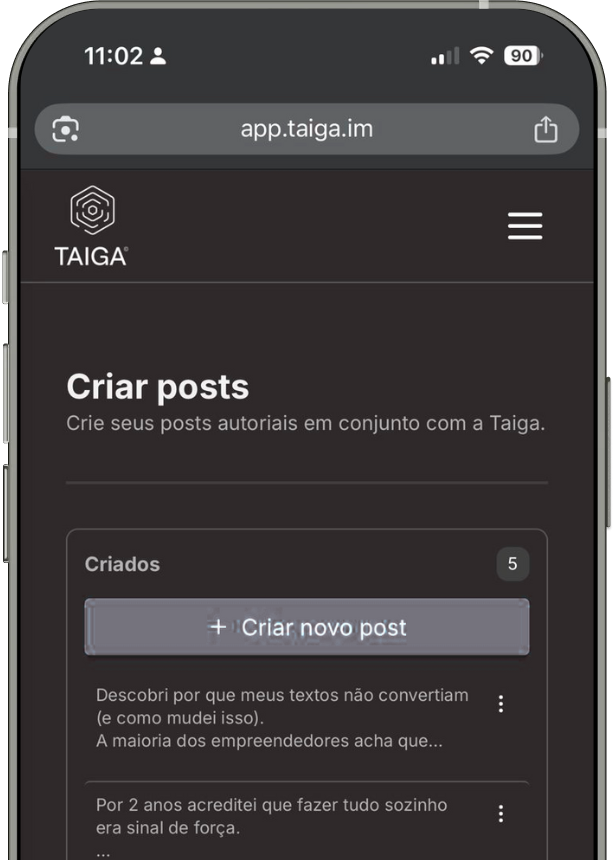The width and height of the screenshot is (614, 860).
Task: Open the hamburger navigation menu
Action: pos(524,226)
